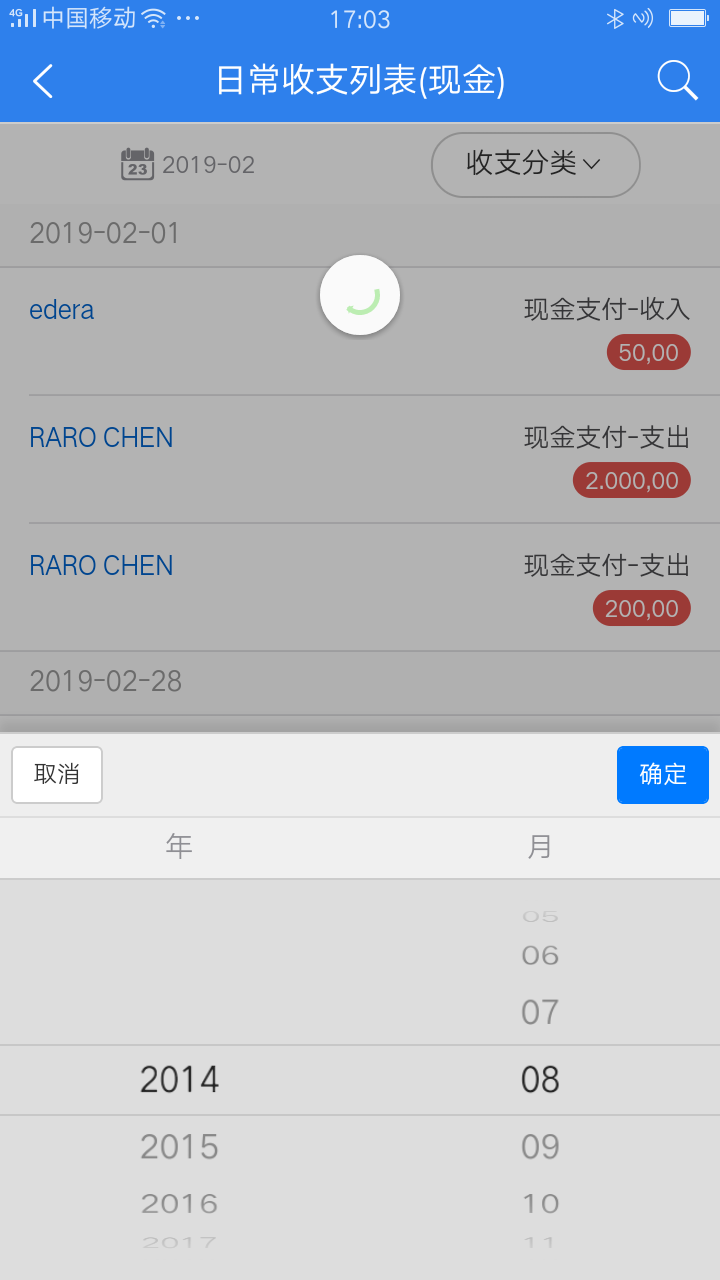Viewport: 720px width, 1280px height.
Task: Choose month 06 in picker
Action: click(540, 955)
